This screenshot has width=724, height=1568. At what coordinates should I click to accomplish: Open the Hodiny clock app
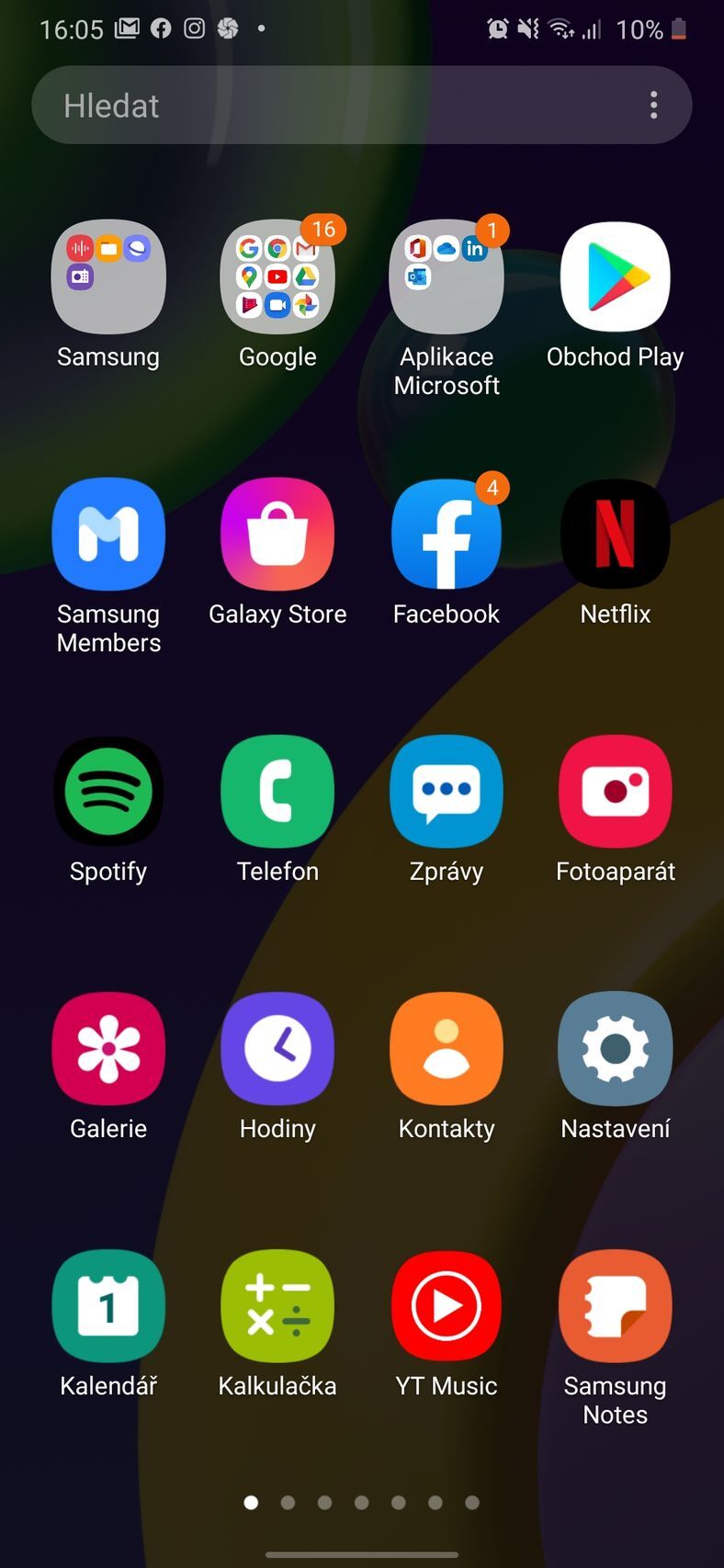click(277, 1049)
